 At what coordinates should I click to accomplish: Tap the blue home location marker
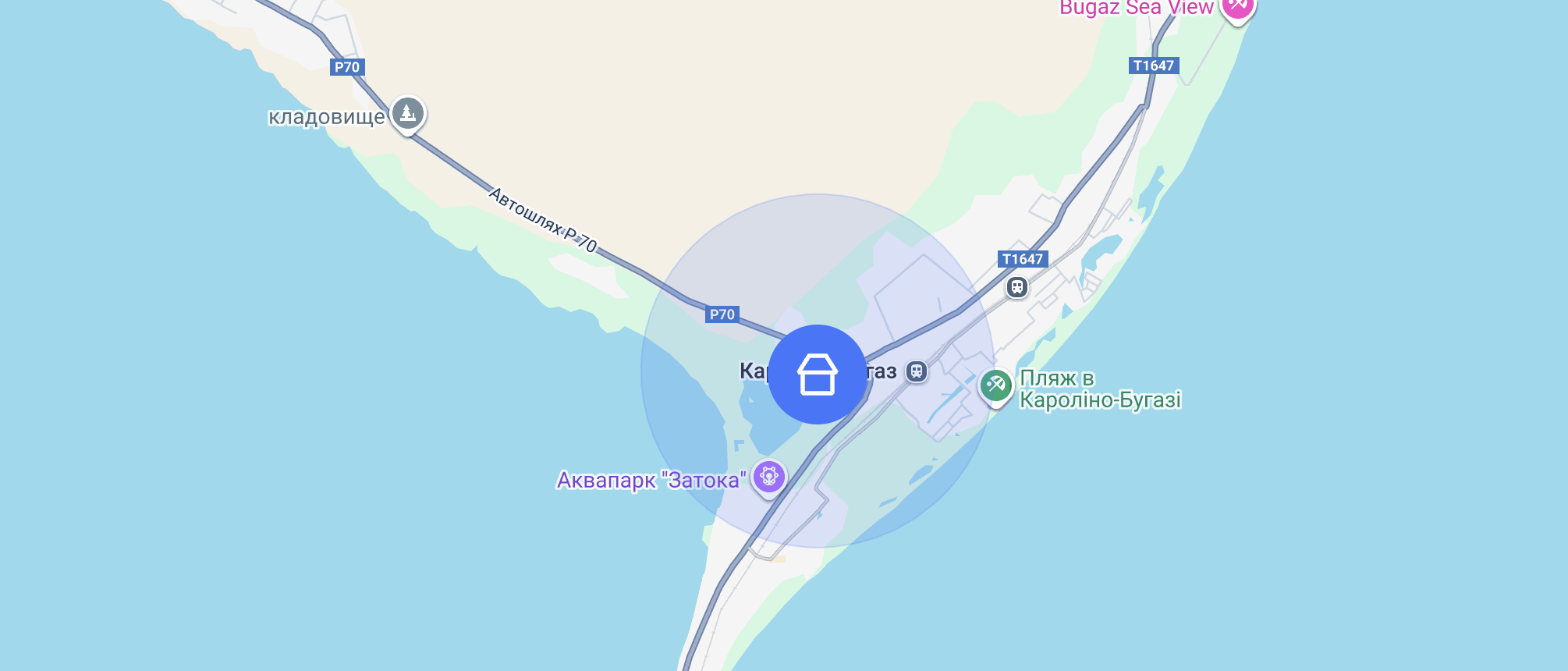coord(817,375)
